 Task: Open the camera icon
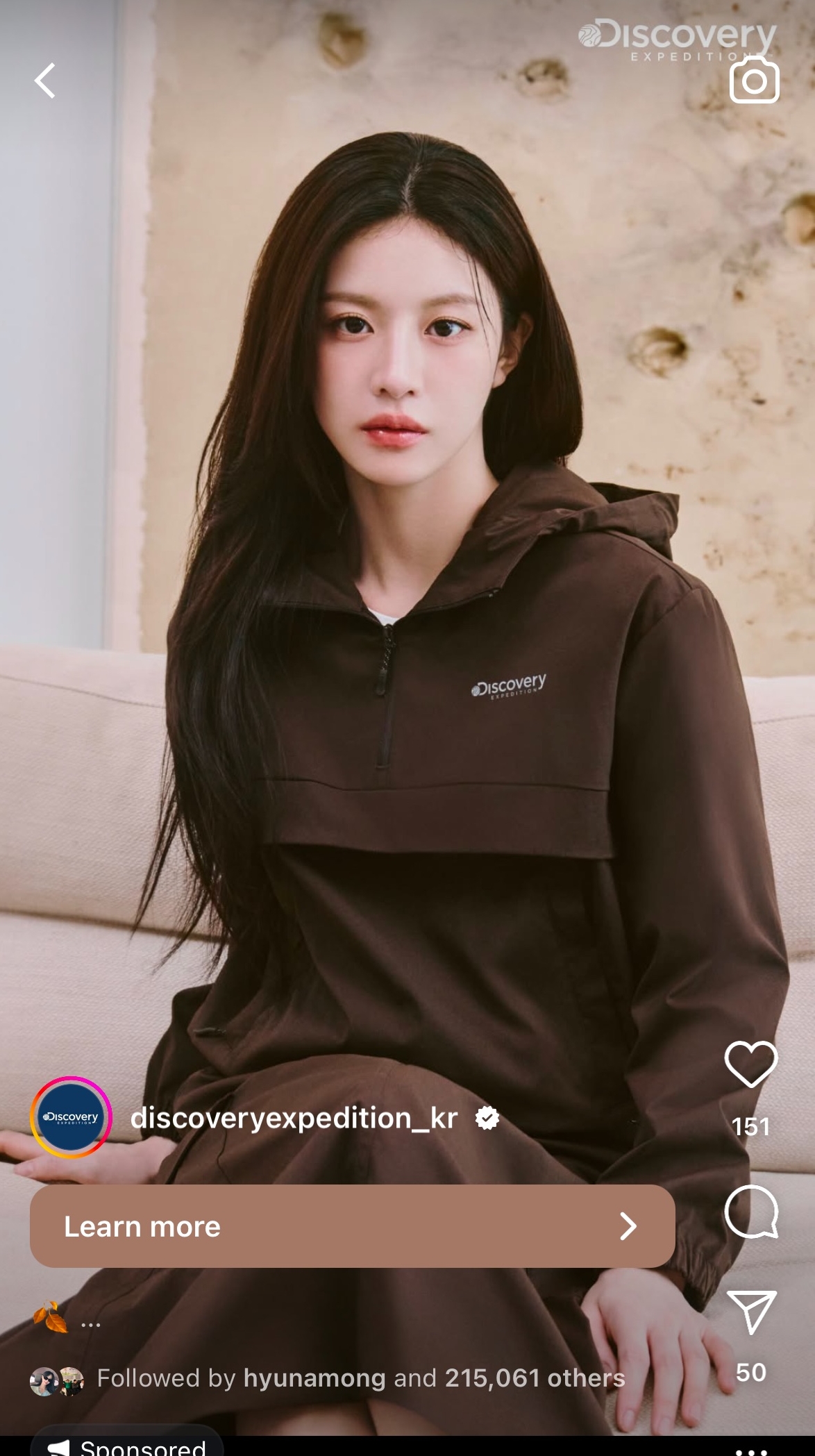pyautogui.click(x=754, y=81)
